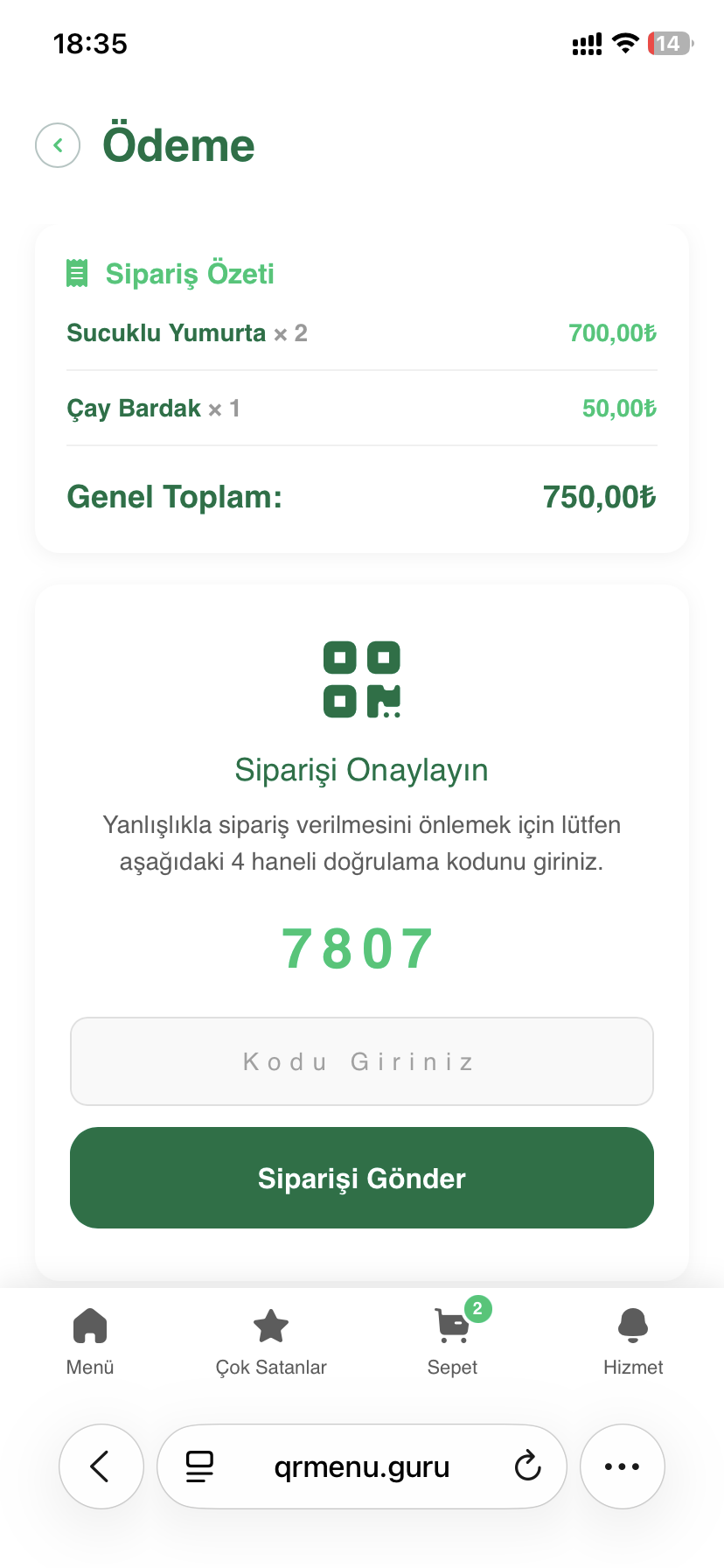The width and height of the screenshot is (724, 1568).
Task: Open the Çok Satanlar tab
Action: coord(271,1342)
